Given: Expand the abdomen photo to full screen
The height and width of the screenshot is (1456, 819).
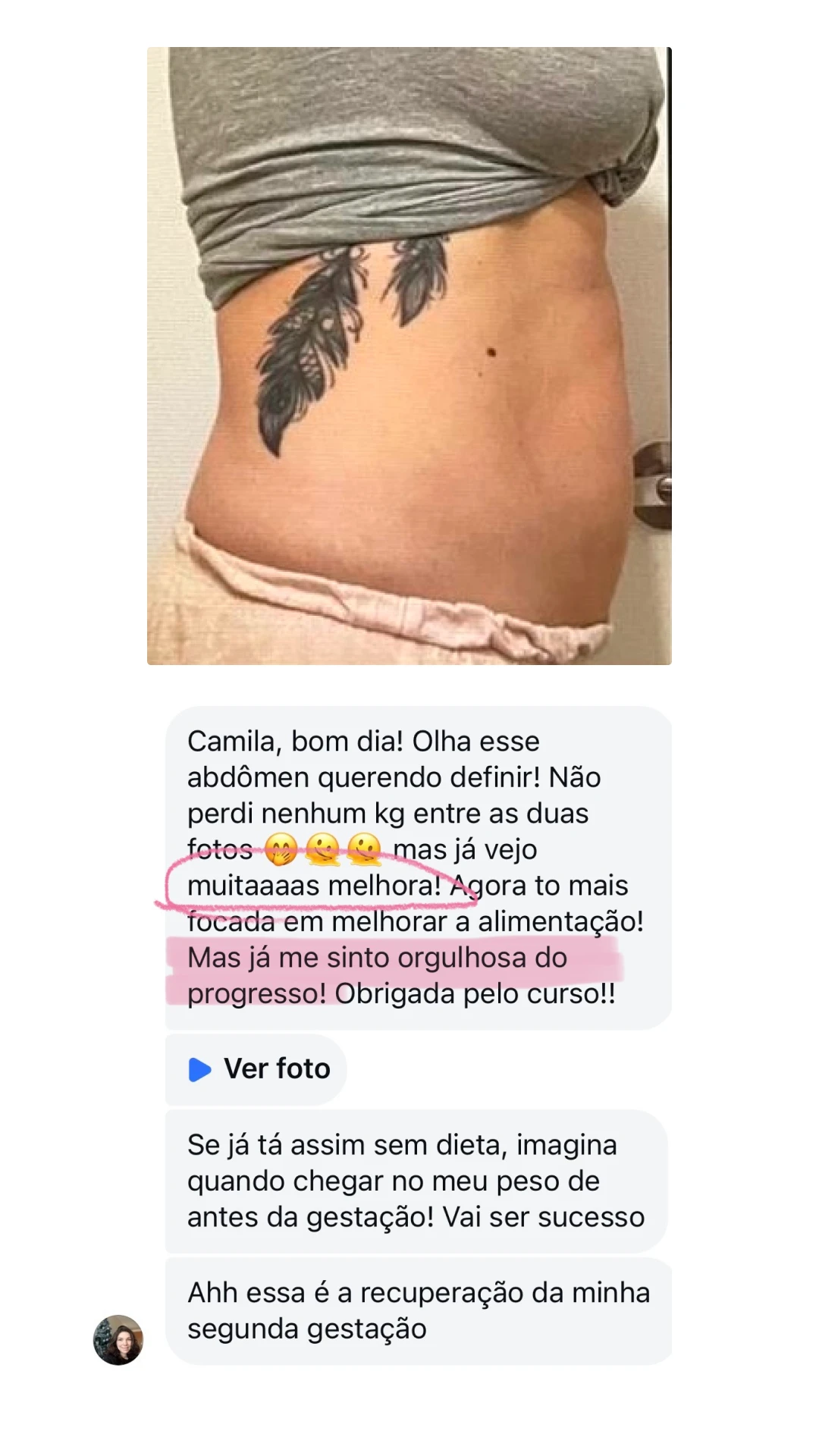Looking at the screenshot, I should 409,356.
